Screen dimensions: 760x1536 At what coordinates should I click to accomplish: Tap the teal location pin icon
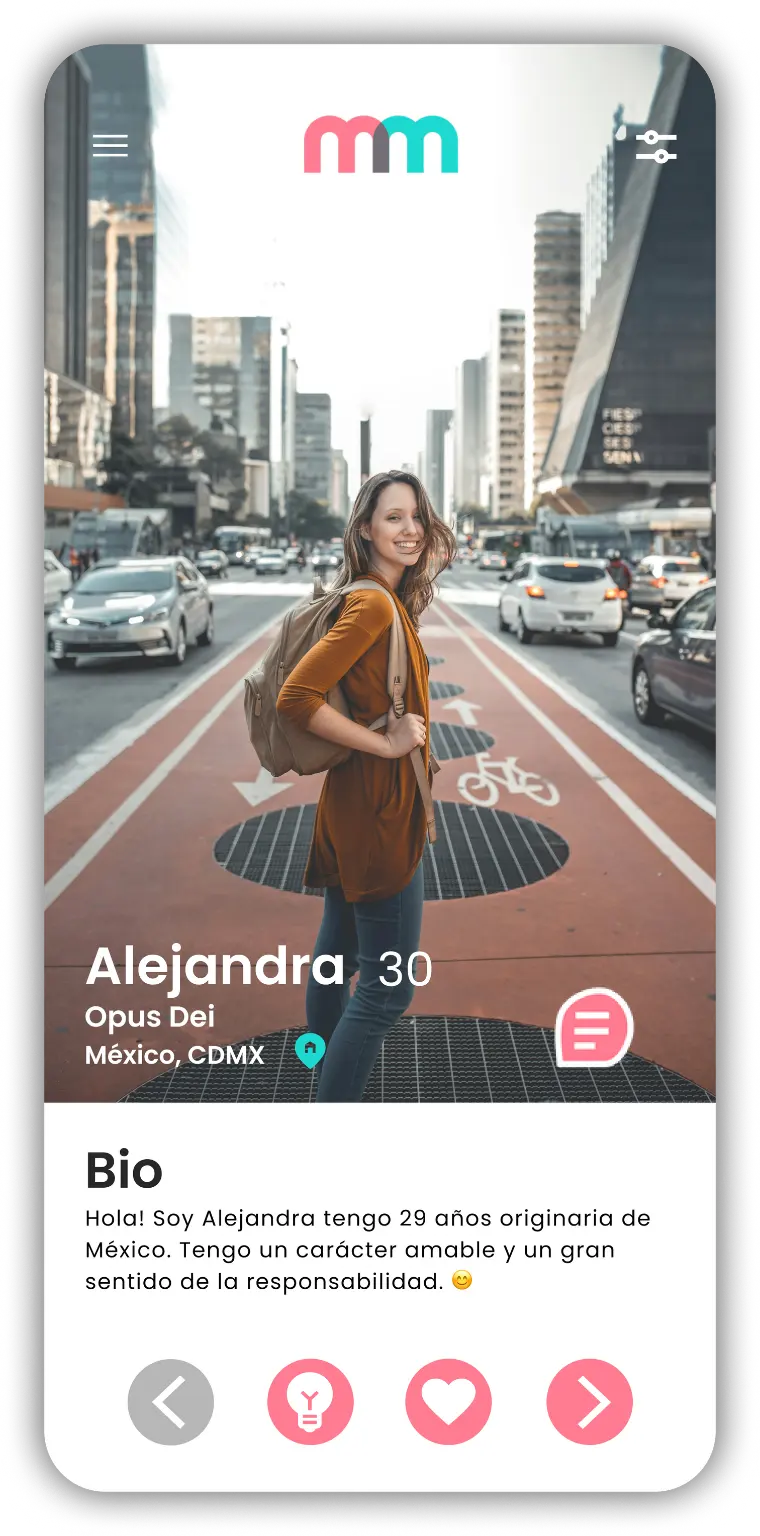(311, 1051)
